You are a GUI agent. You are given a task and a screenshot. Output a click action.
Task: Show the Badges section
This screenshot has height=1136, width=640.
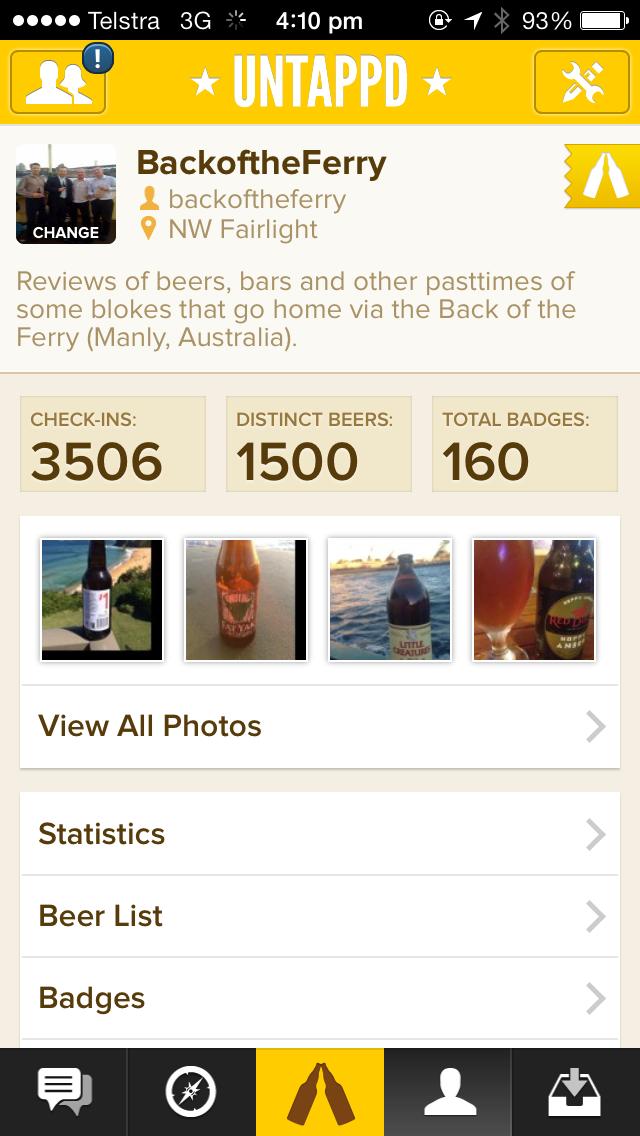320,998
